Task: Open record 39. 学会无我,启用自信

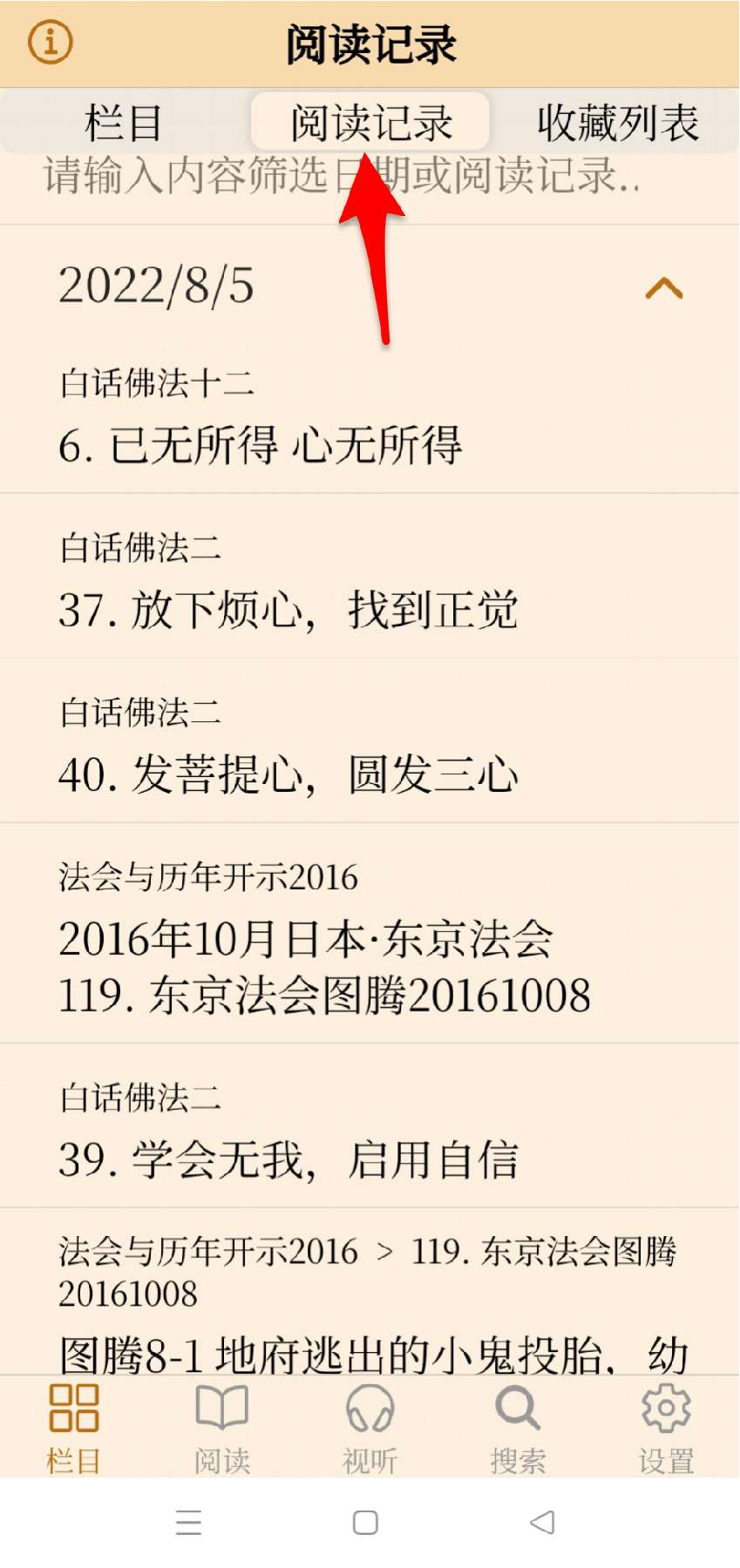Action: (x=370, y=1126)
